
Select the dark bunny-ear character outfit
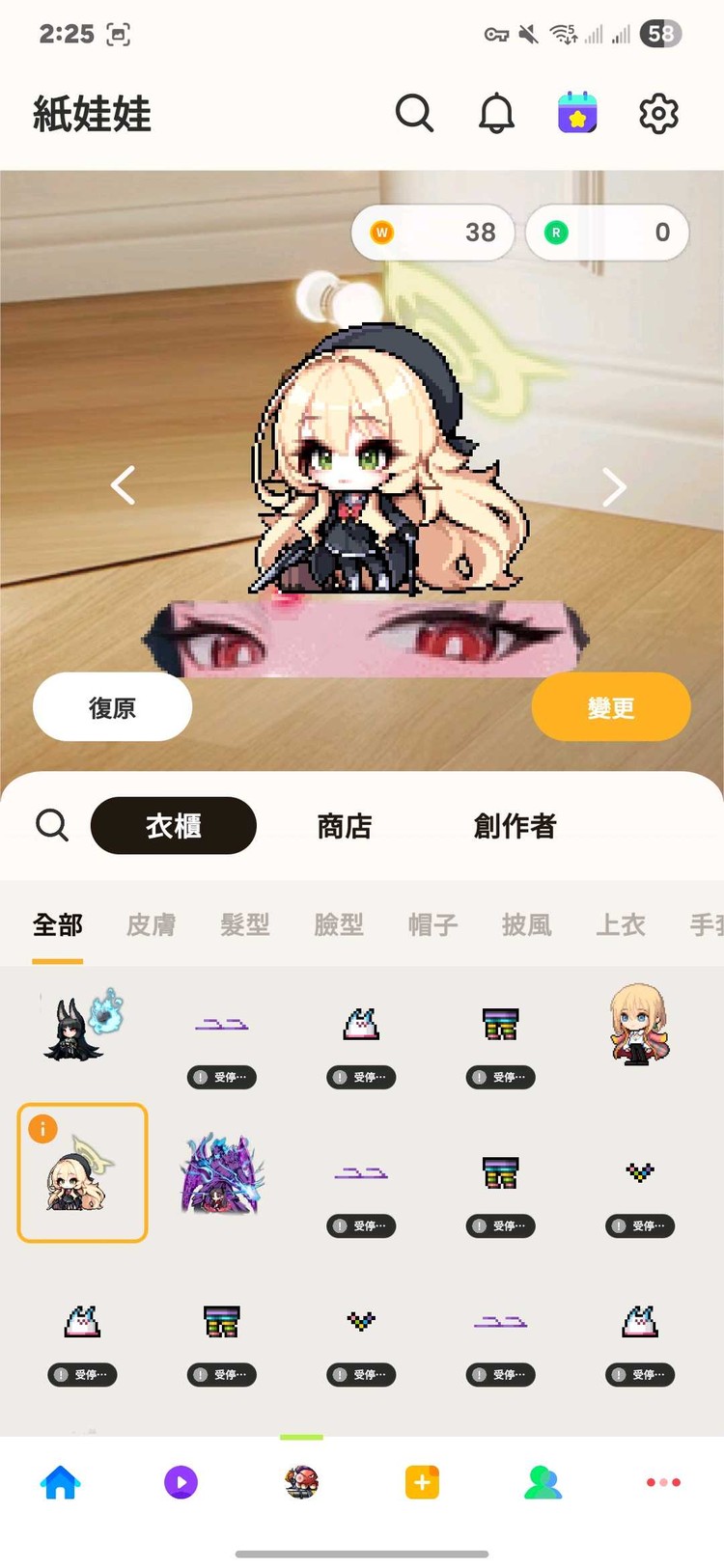pyautogui.click(x=82, y=1026)
